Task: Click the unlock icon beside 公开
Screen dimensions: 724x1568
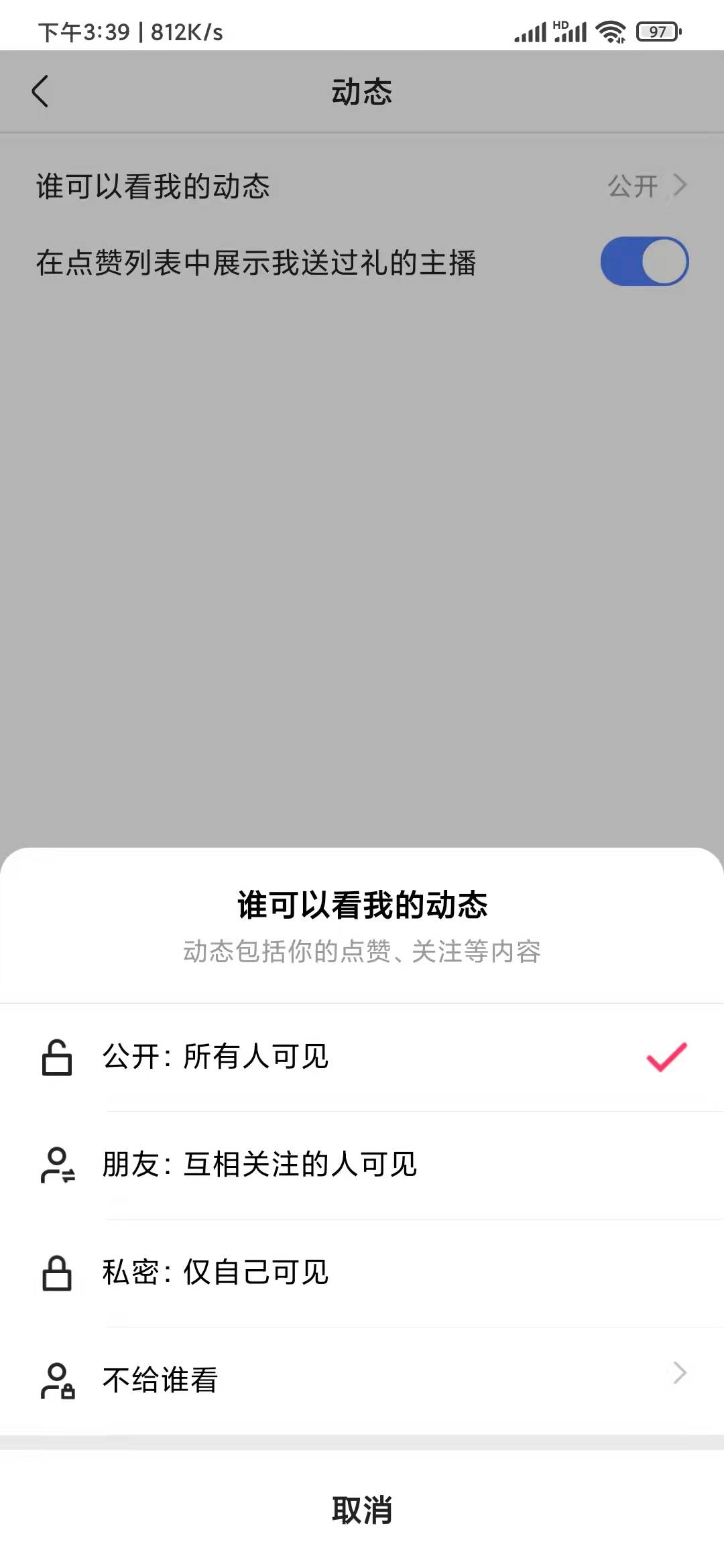Action: pos(56,1057)
